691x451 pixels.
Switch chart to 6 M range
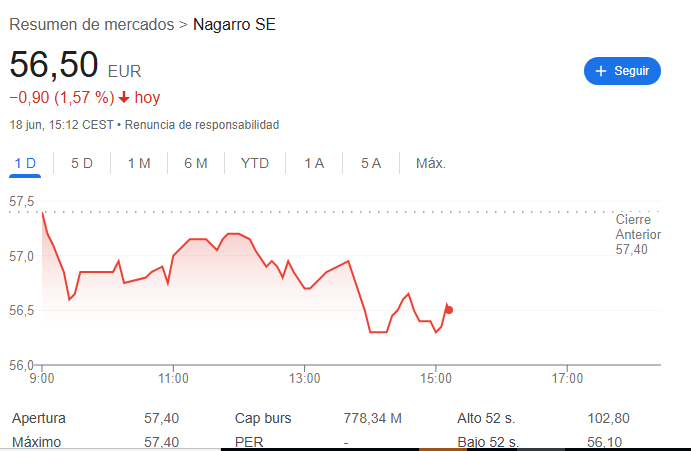tap(196, 163)
